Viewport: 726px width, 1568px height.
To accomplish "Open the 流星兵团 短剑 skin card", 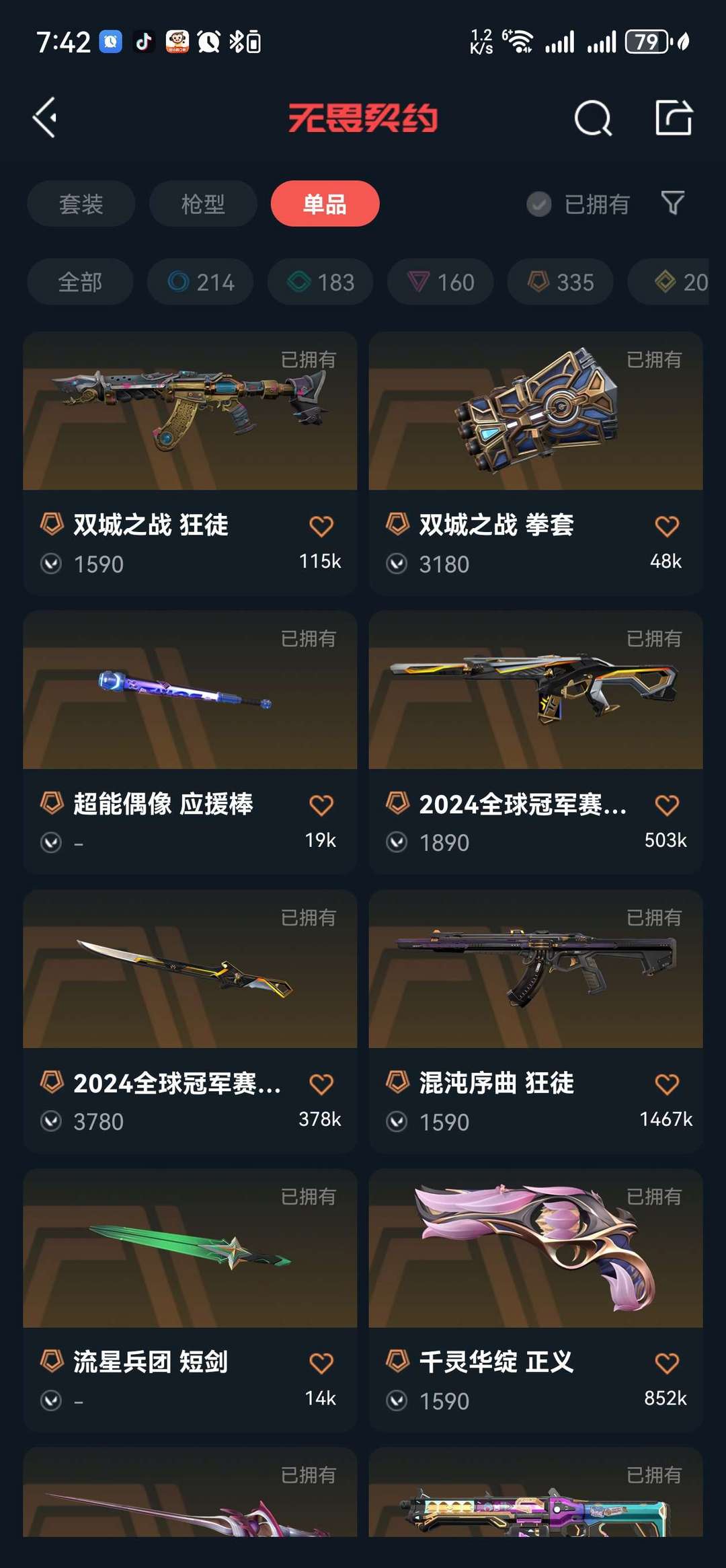I will [x=190, y=1300].
